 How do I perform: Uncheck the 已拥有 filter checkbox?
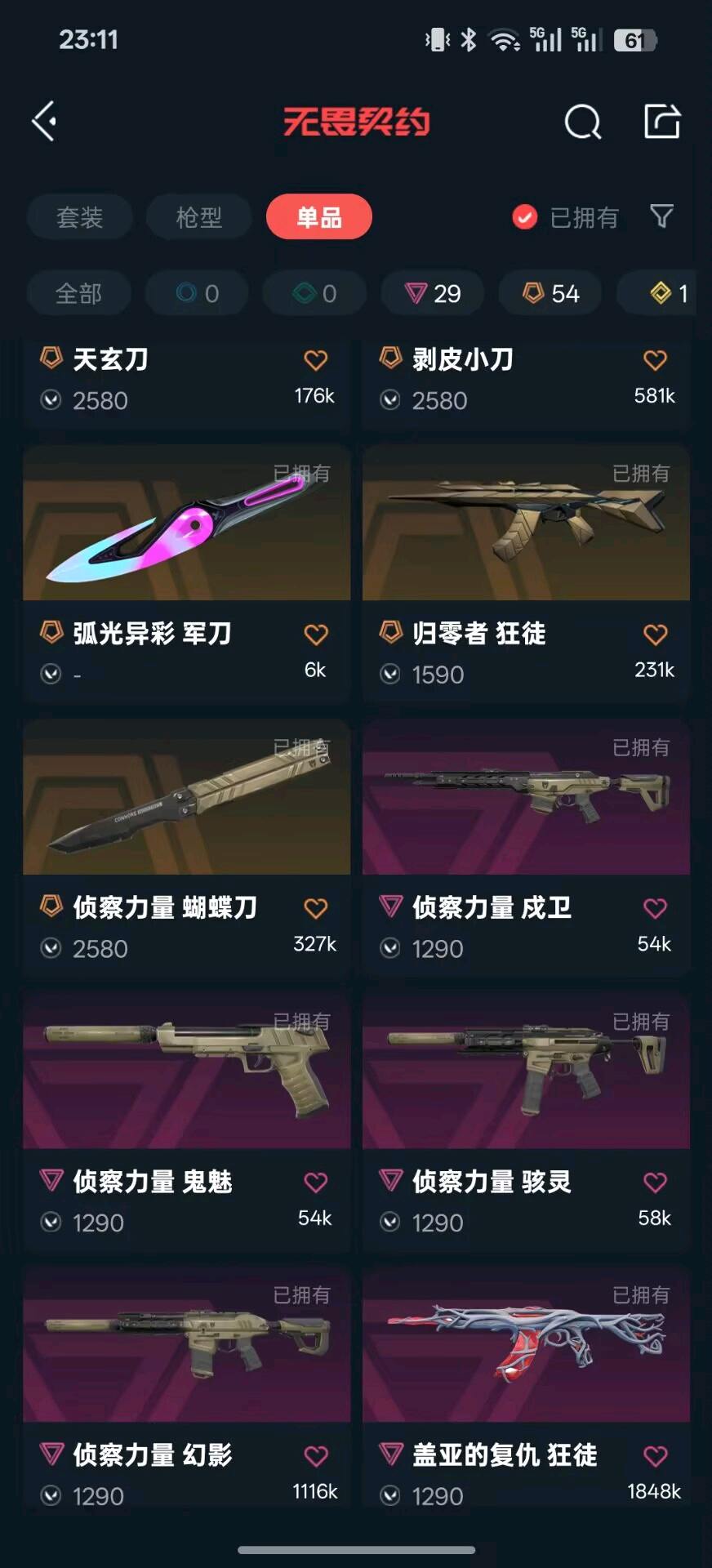tap(524, 217)
